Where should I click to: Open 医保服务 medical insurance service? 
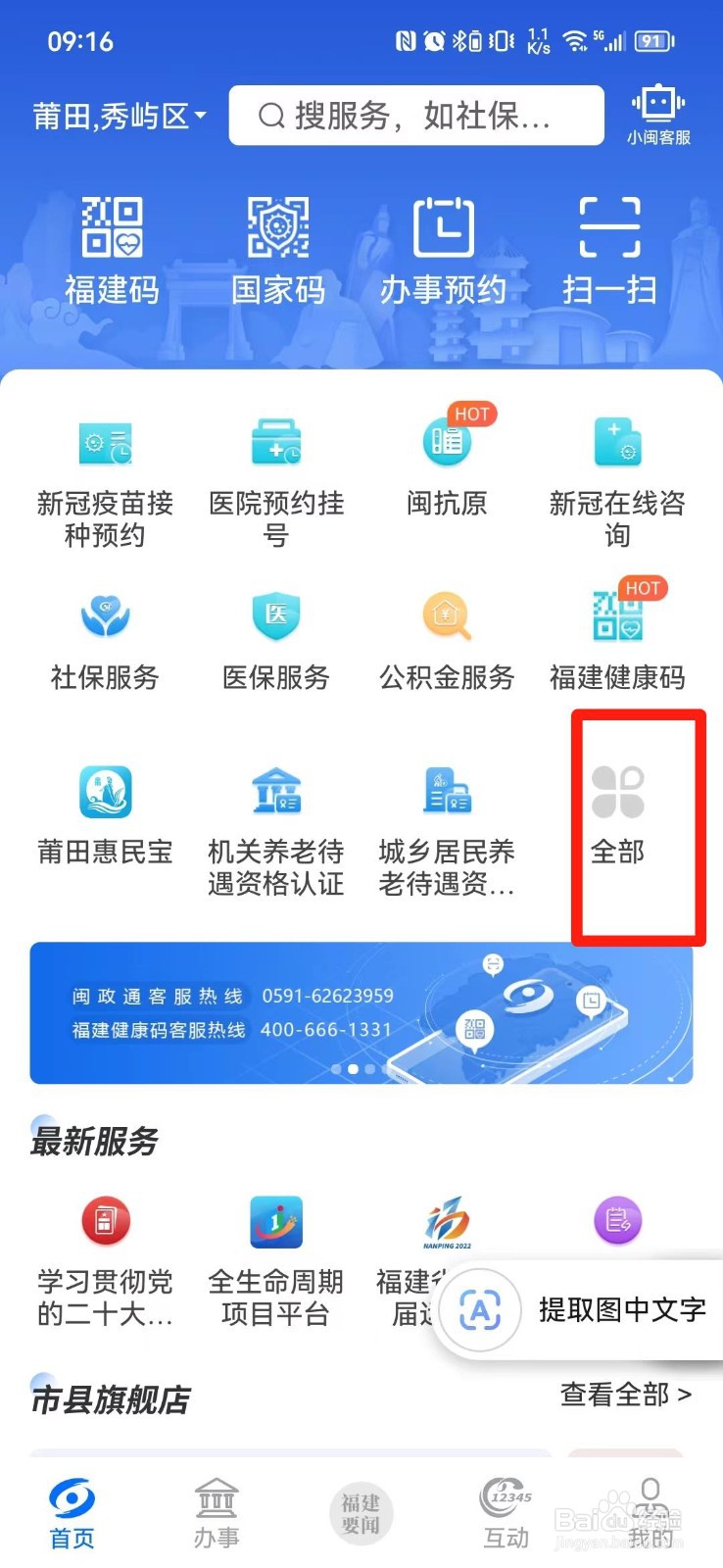point(275,637)
